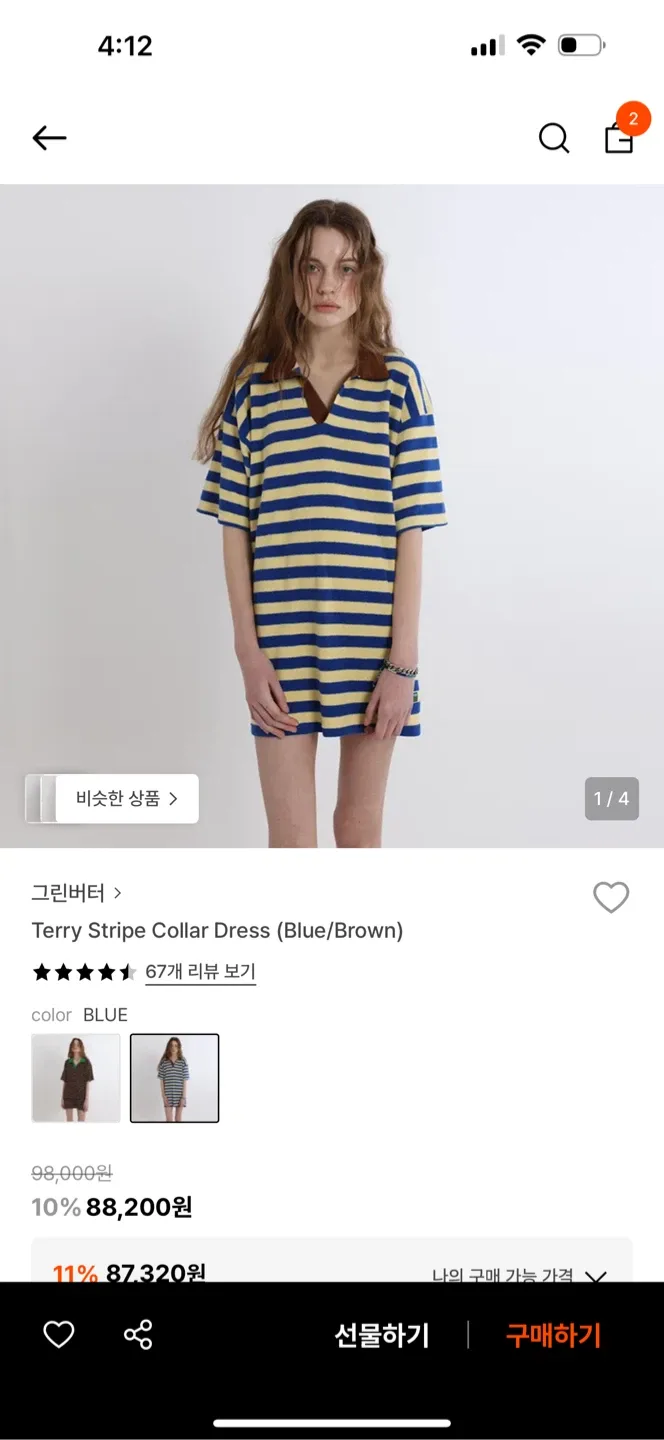Open the 그린버터 brand page
The height and width of the screenshot is (1440, 664).
pos(76,893)
